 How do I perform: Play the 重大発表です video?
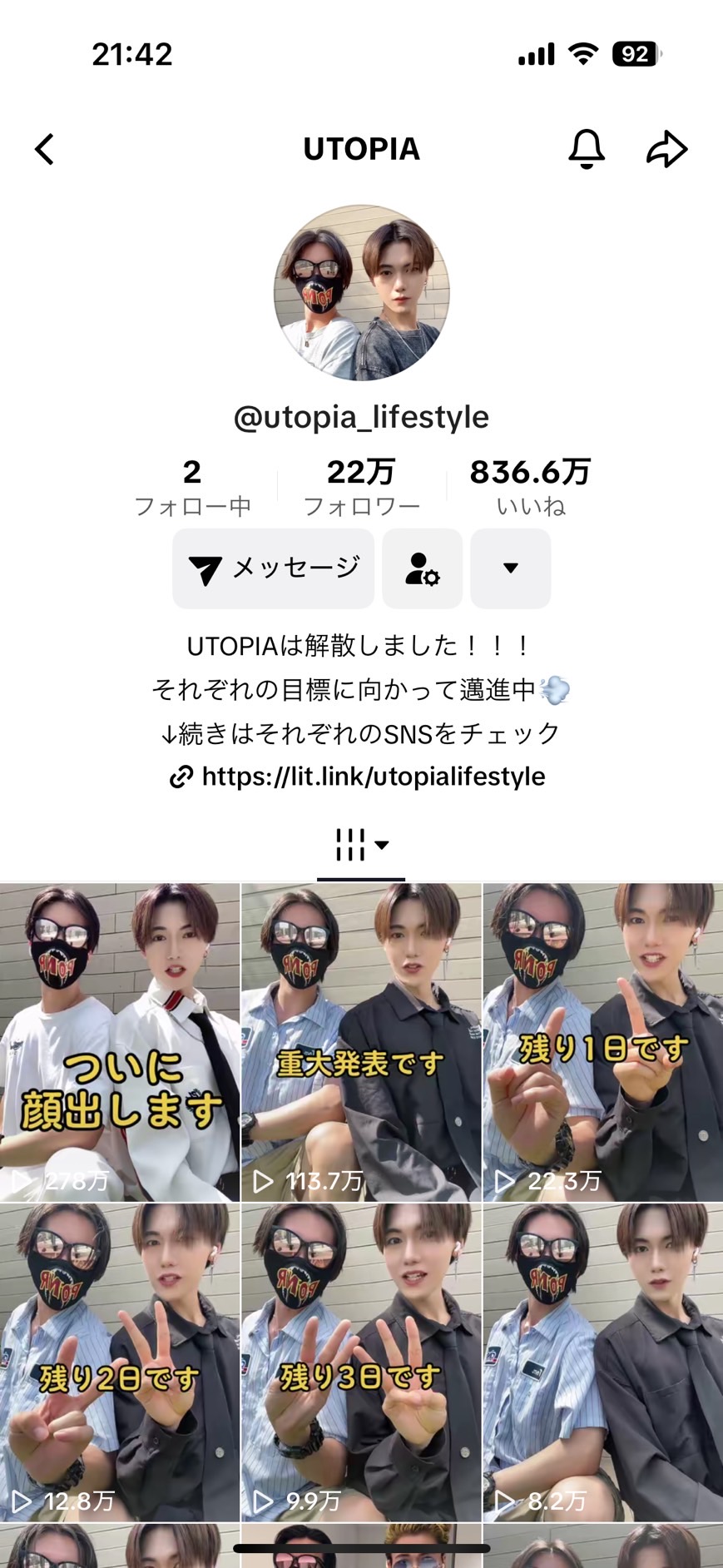361,1042
